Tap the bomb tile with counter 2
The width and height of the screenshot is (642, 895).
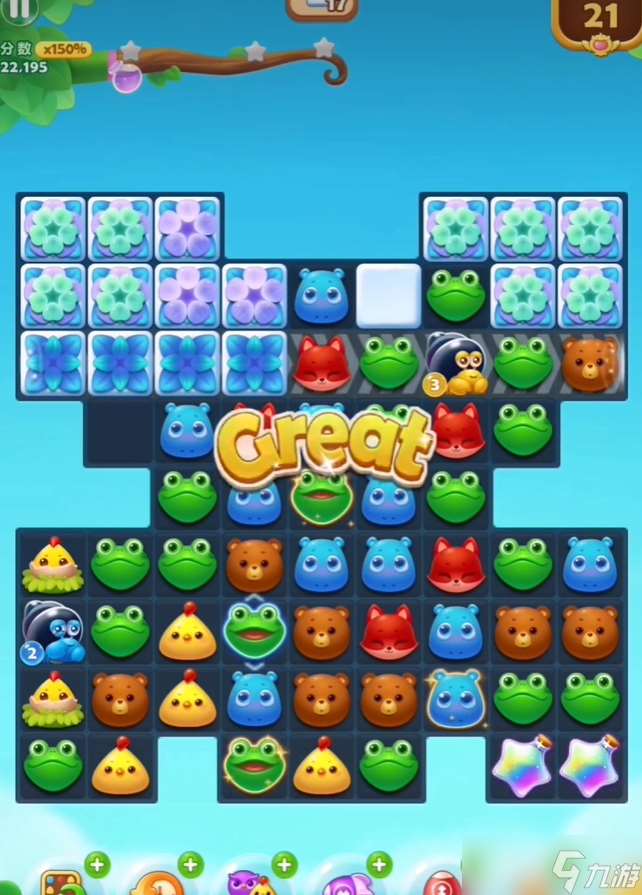[x=51, y=631]
